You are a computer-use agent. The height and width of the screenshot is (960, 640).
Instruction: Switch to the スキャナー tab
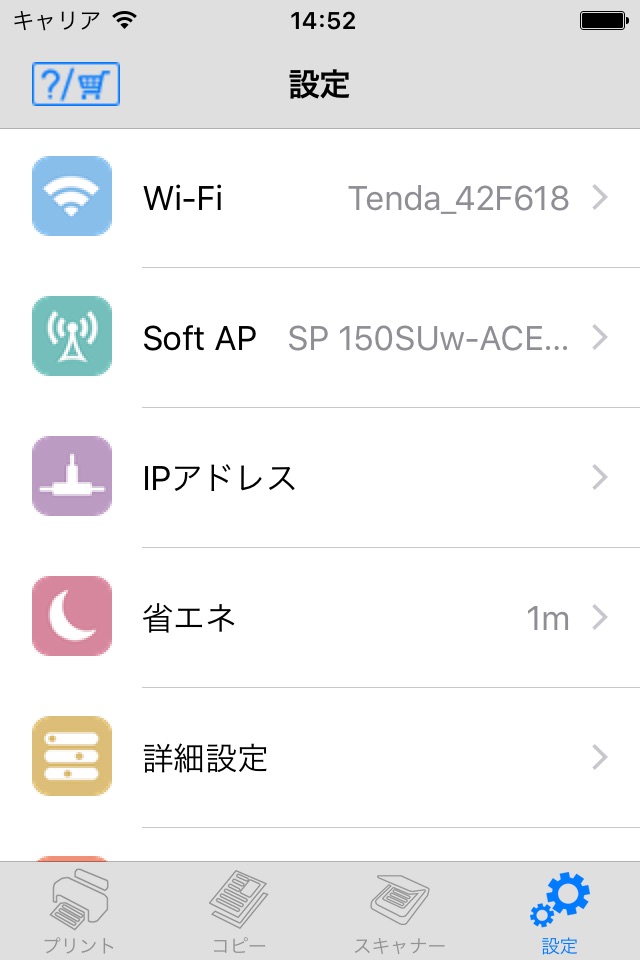[399, 912]
